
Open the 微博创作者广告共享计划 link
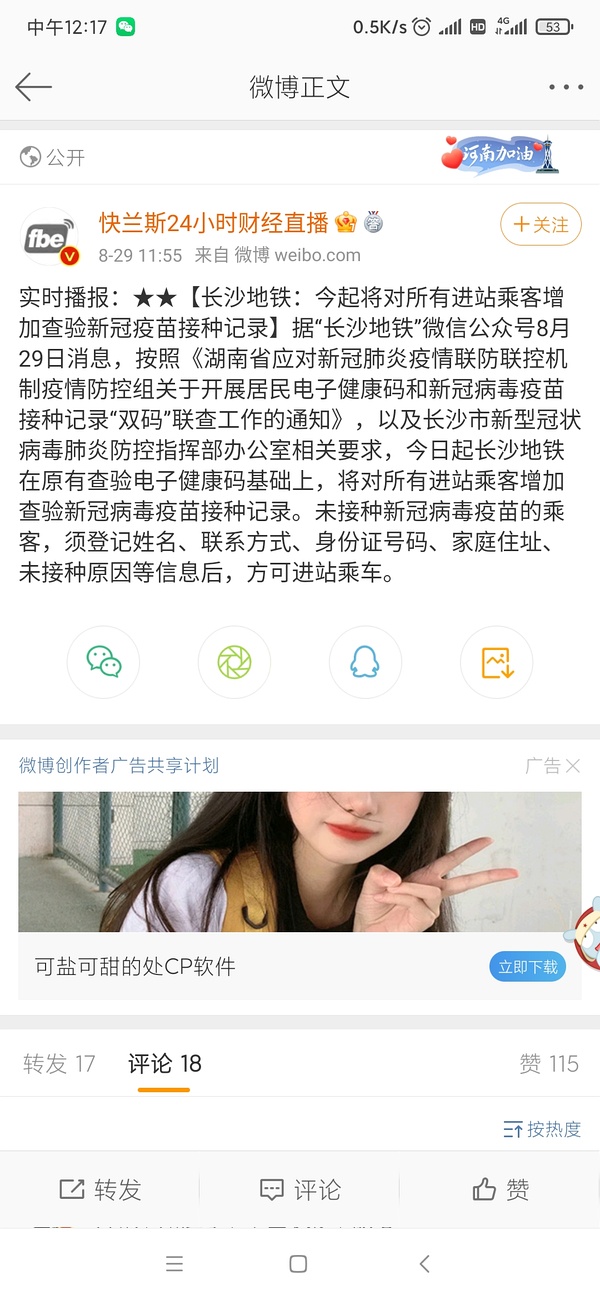[x=119, y=766]
